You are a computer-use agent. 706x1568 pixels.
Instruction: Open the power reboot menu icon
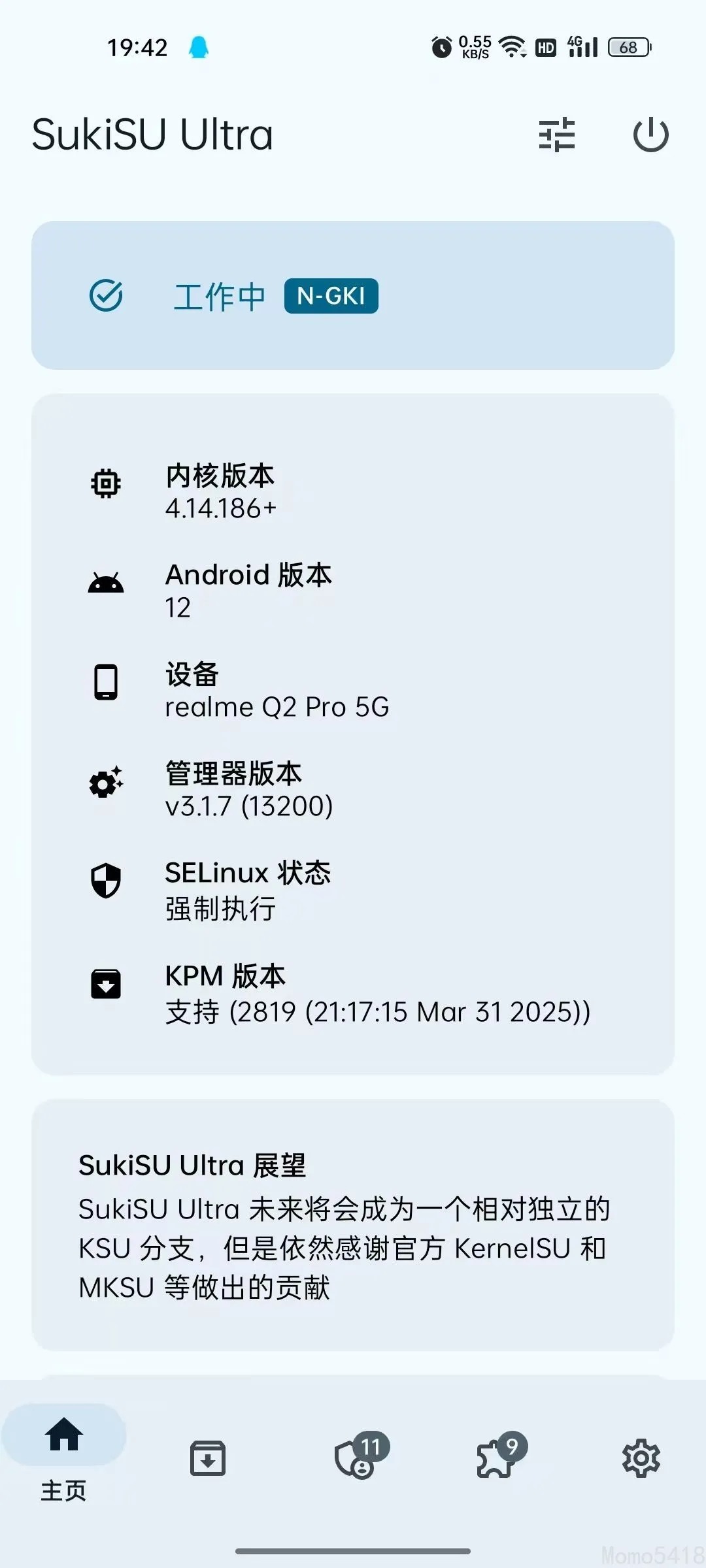(x=651, y=135)
